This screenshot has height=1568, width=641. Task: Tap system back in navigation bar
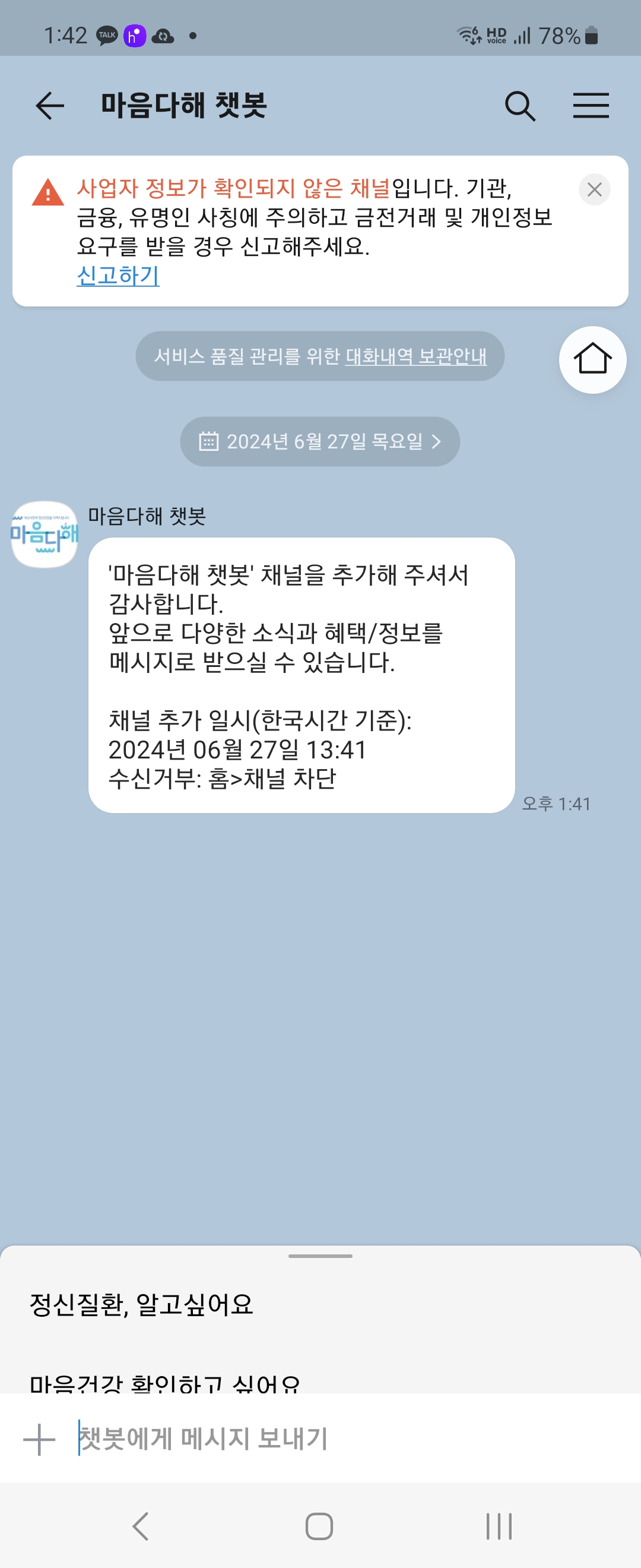pyautogui.click(x=141, y=1526)
